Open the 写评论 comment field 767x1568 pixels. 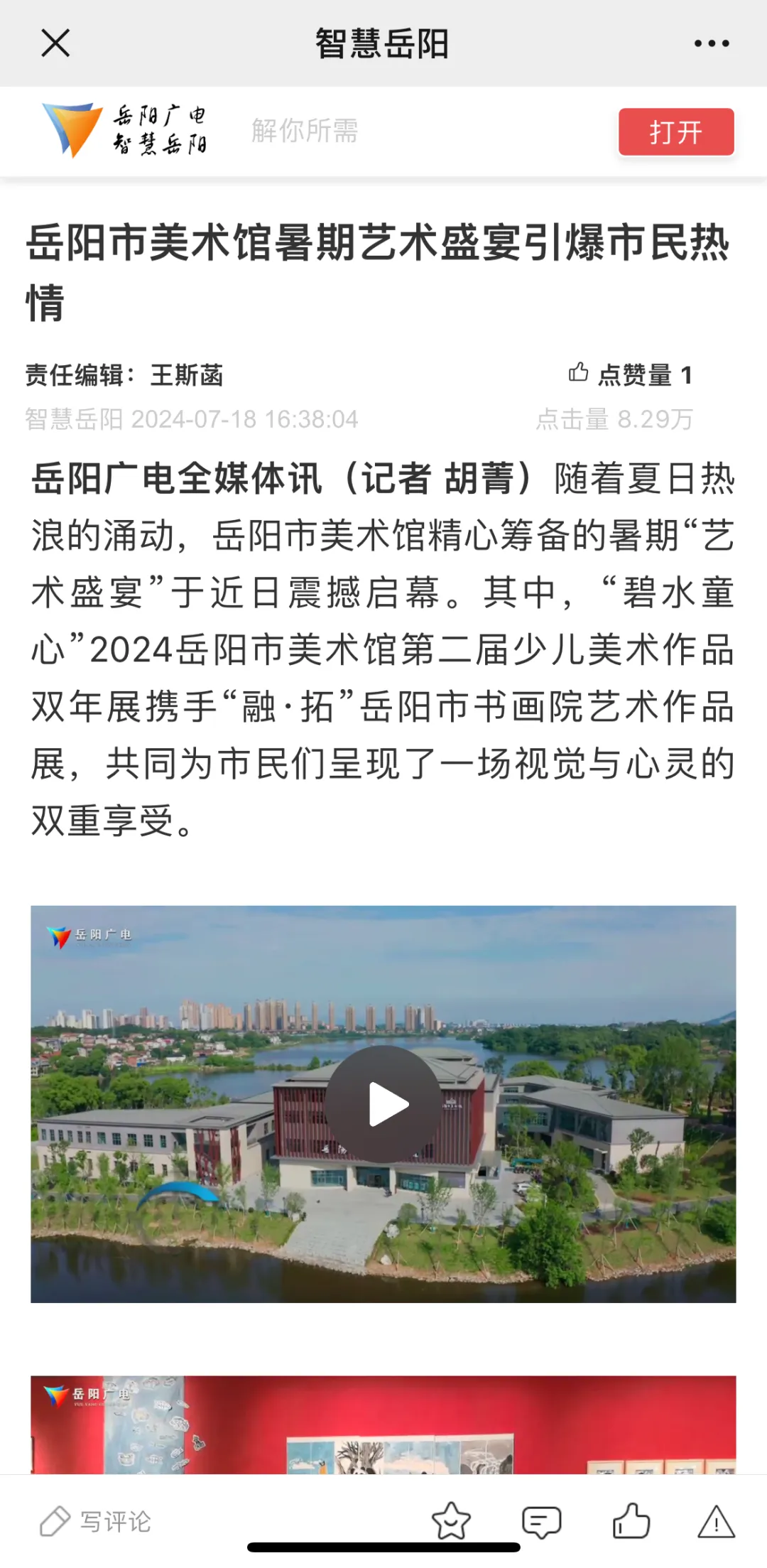(95, 1522)
